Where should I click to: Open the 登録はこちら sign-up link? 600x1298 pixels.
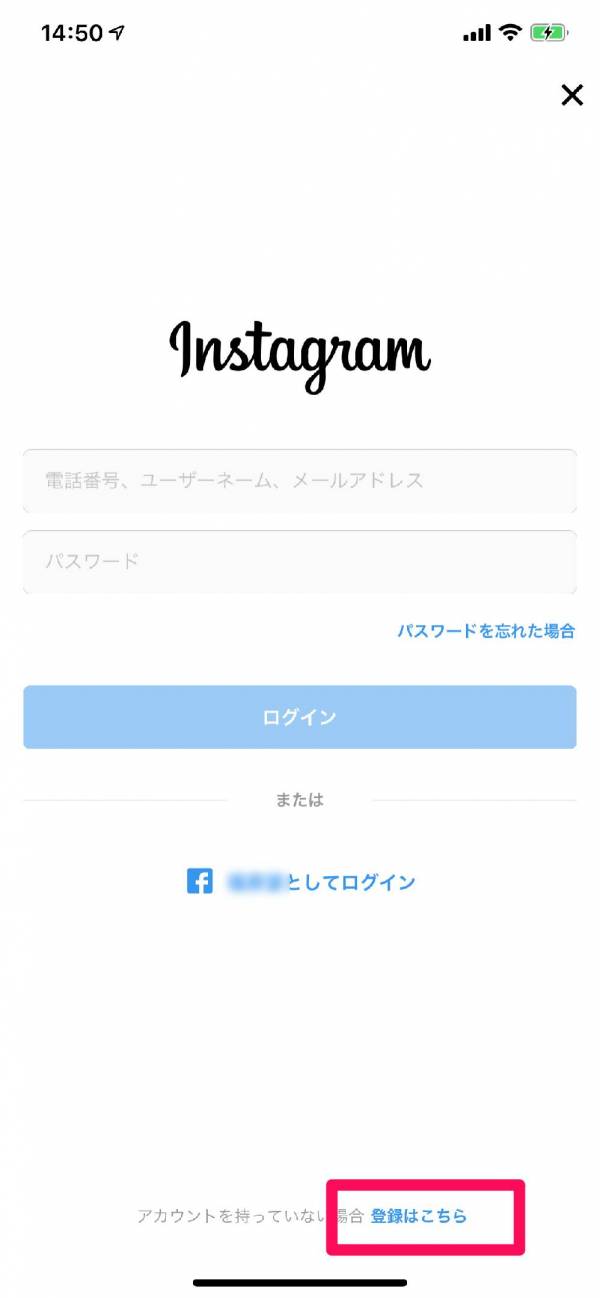[419, 1216]
